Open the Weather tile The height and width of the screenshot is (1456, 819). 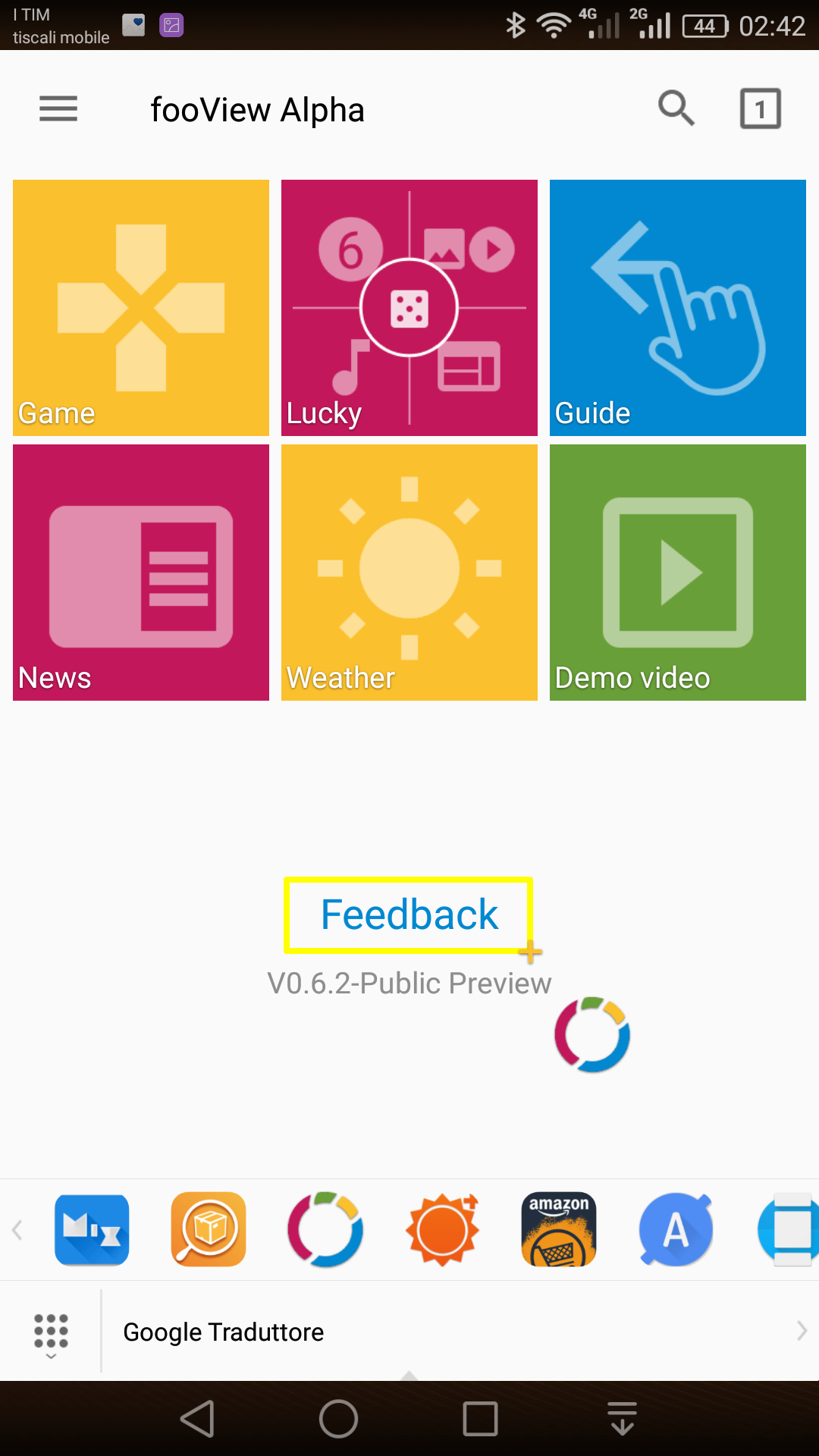click(x=409, y=573)
